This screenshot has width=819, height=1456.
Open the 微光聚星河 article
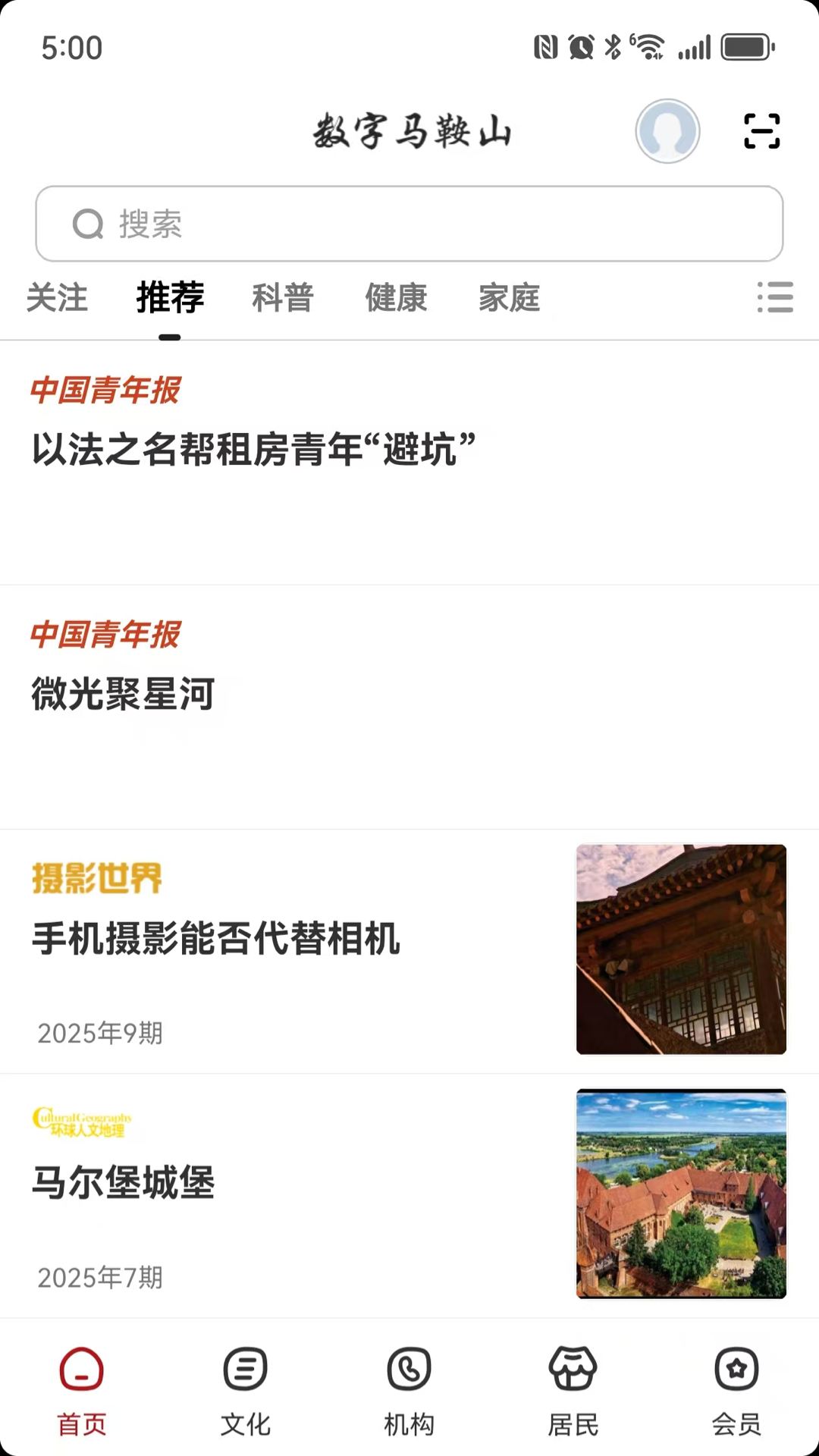click(x=123, y=694)
